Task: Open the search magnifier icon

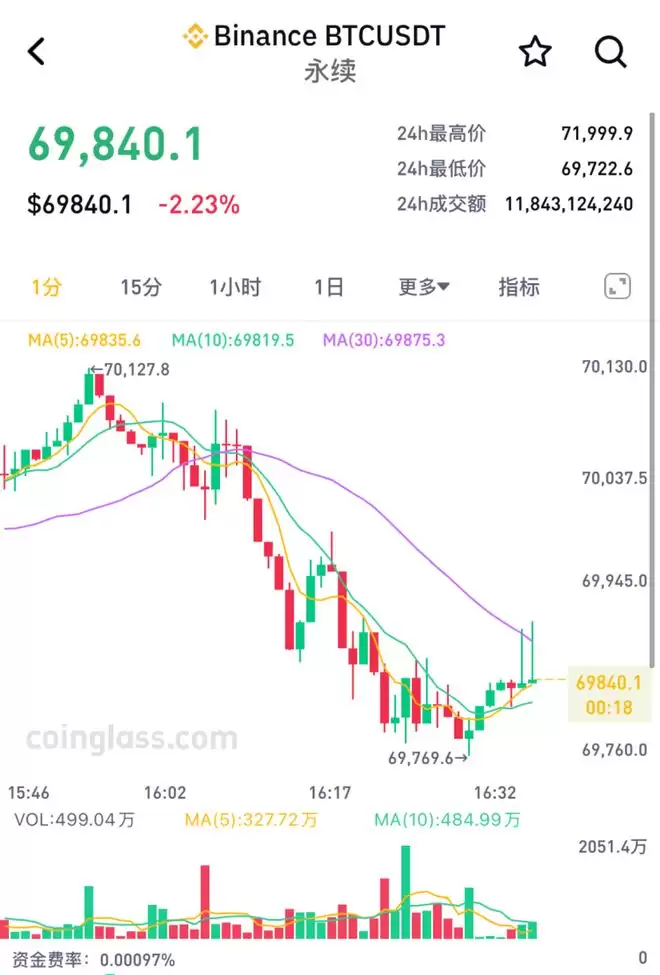Action: [x=610, y=51]
